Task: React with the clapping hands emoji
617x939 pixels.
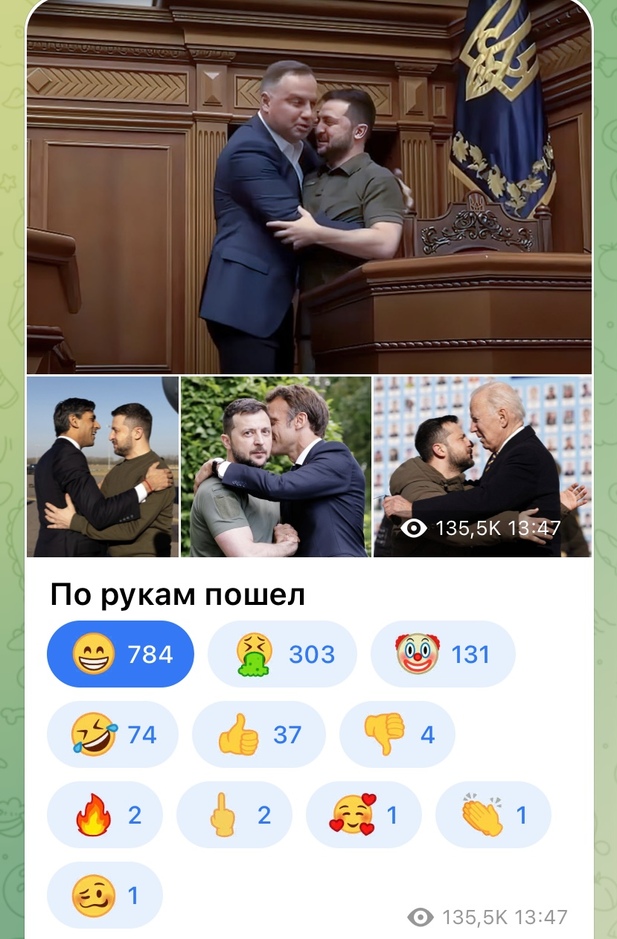Action: click(493, 815)
